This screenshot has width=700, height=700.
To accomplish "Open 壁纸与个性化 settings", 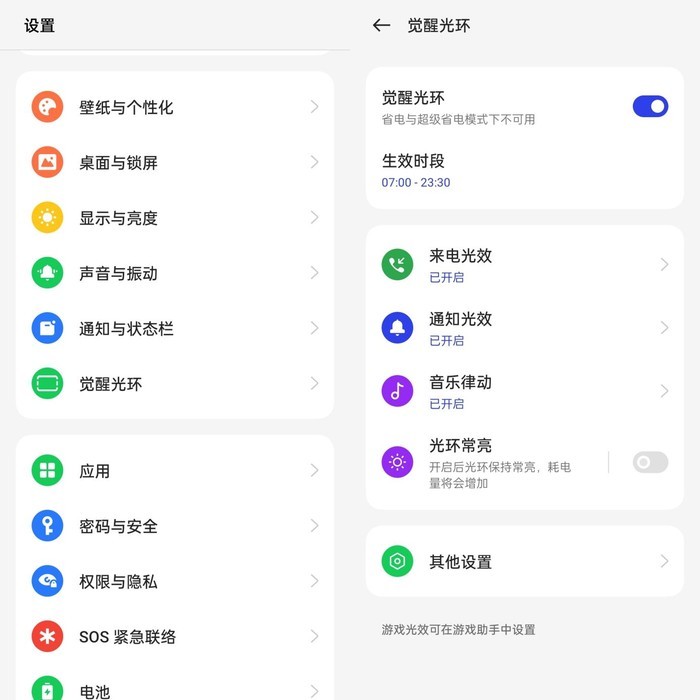I will click(175, 107).
